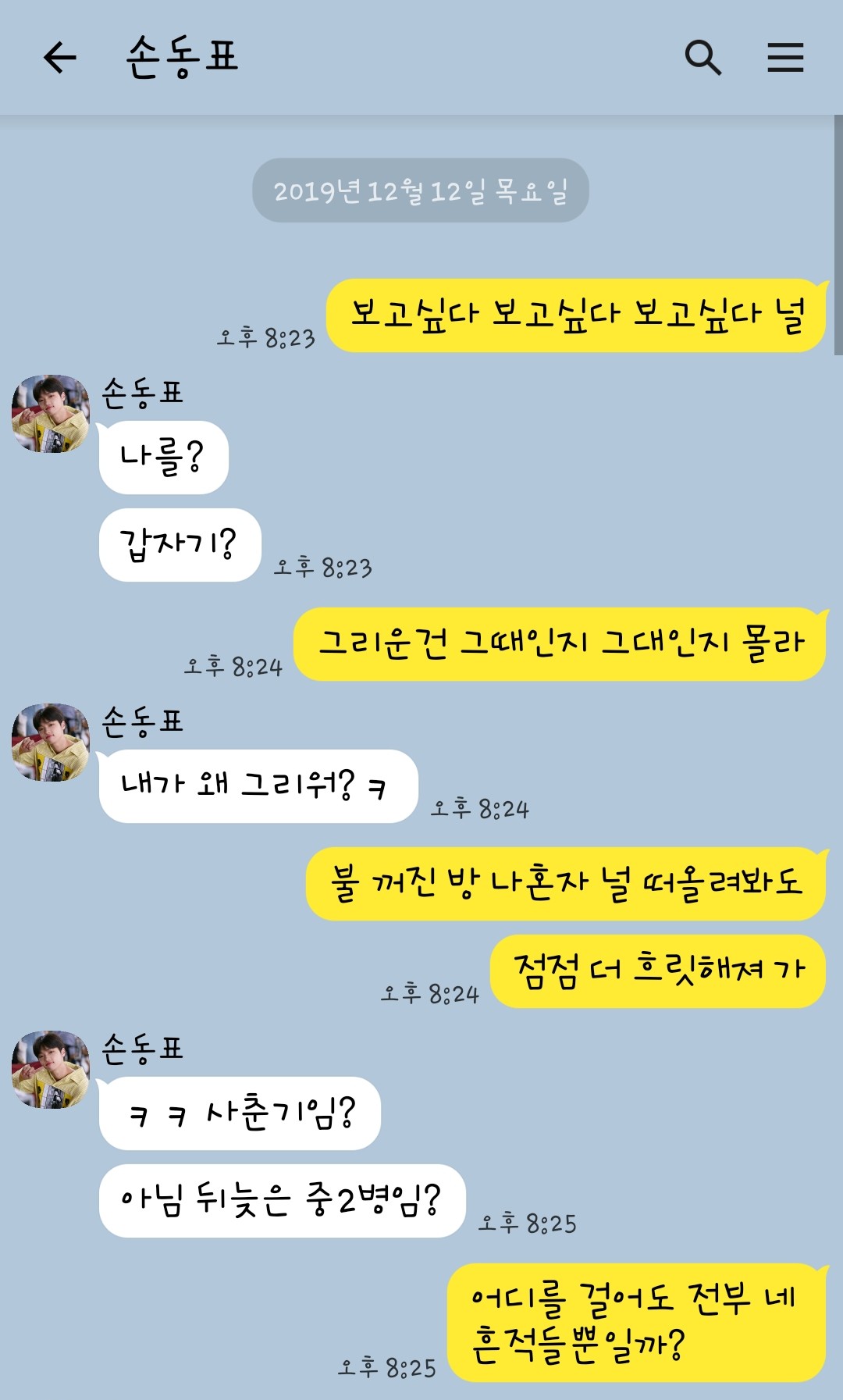The height and width of the screenshot is (1400, 843).
Task: Search within this conversation
Action: tap(702, 58)
